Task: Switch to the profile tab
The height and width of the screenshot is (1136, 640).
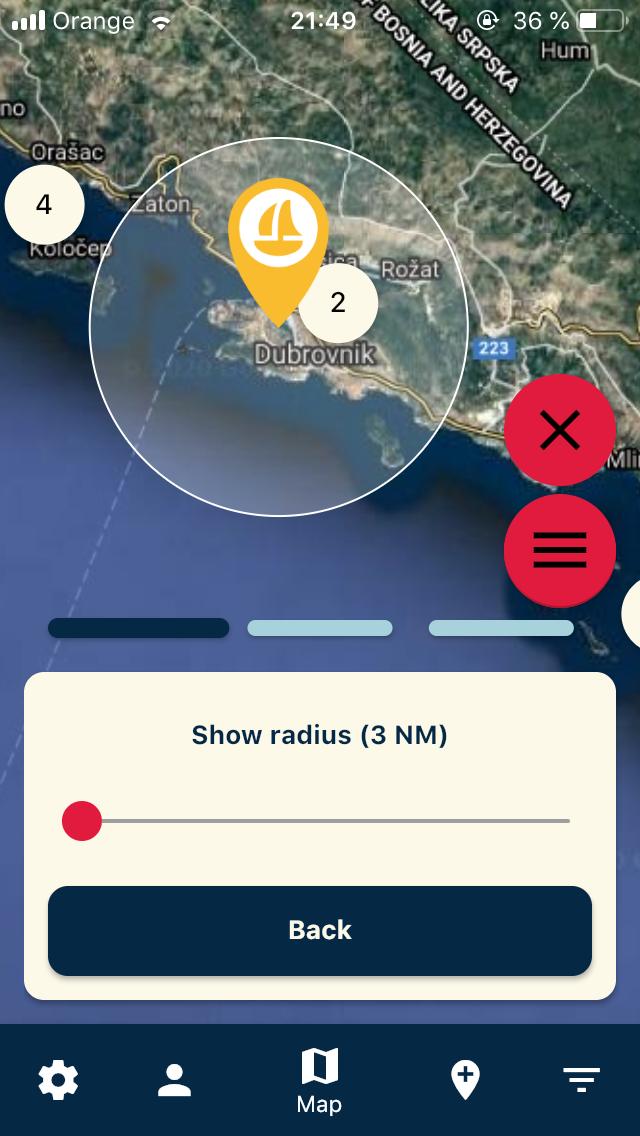Action: [x=174, y=1080]
